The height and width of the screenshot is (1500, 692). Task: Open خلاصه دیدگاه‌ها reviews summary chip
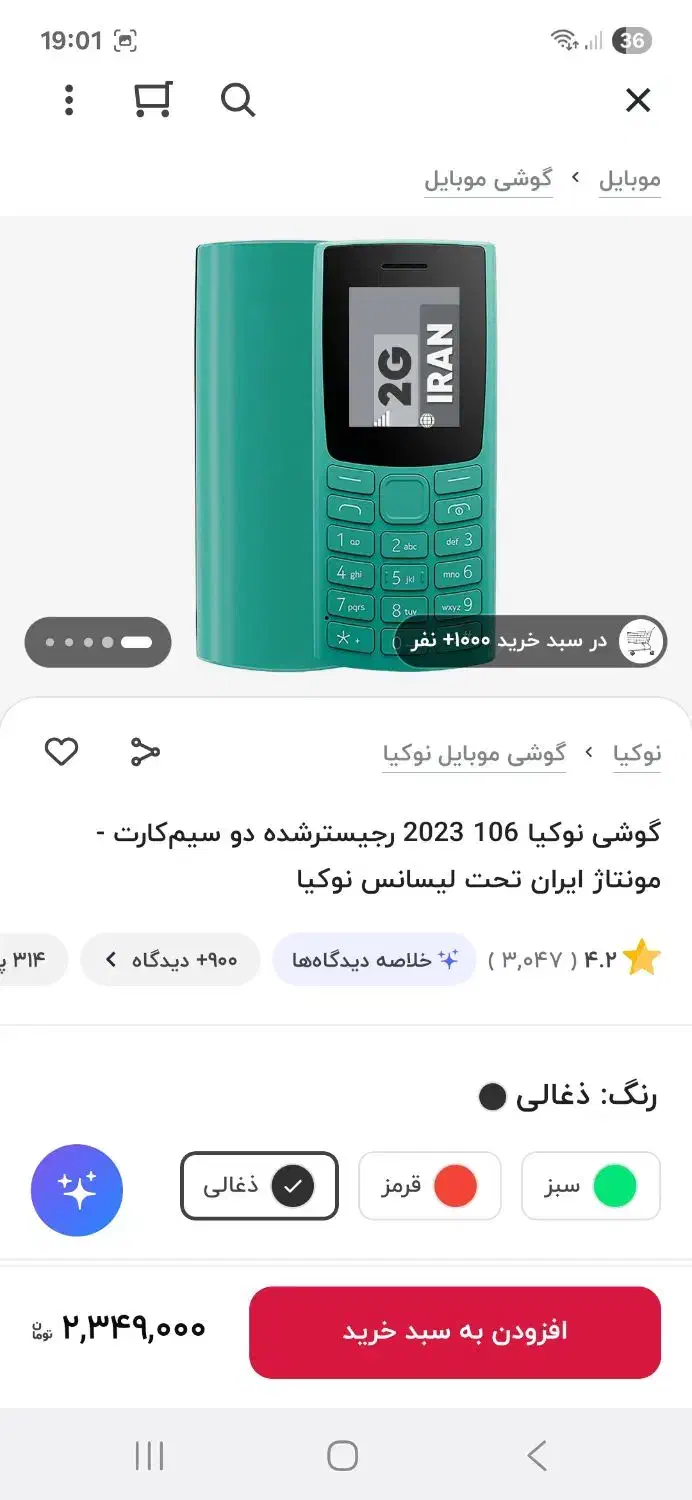pos(375,959)
